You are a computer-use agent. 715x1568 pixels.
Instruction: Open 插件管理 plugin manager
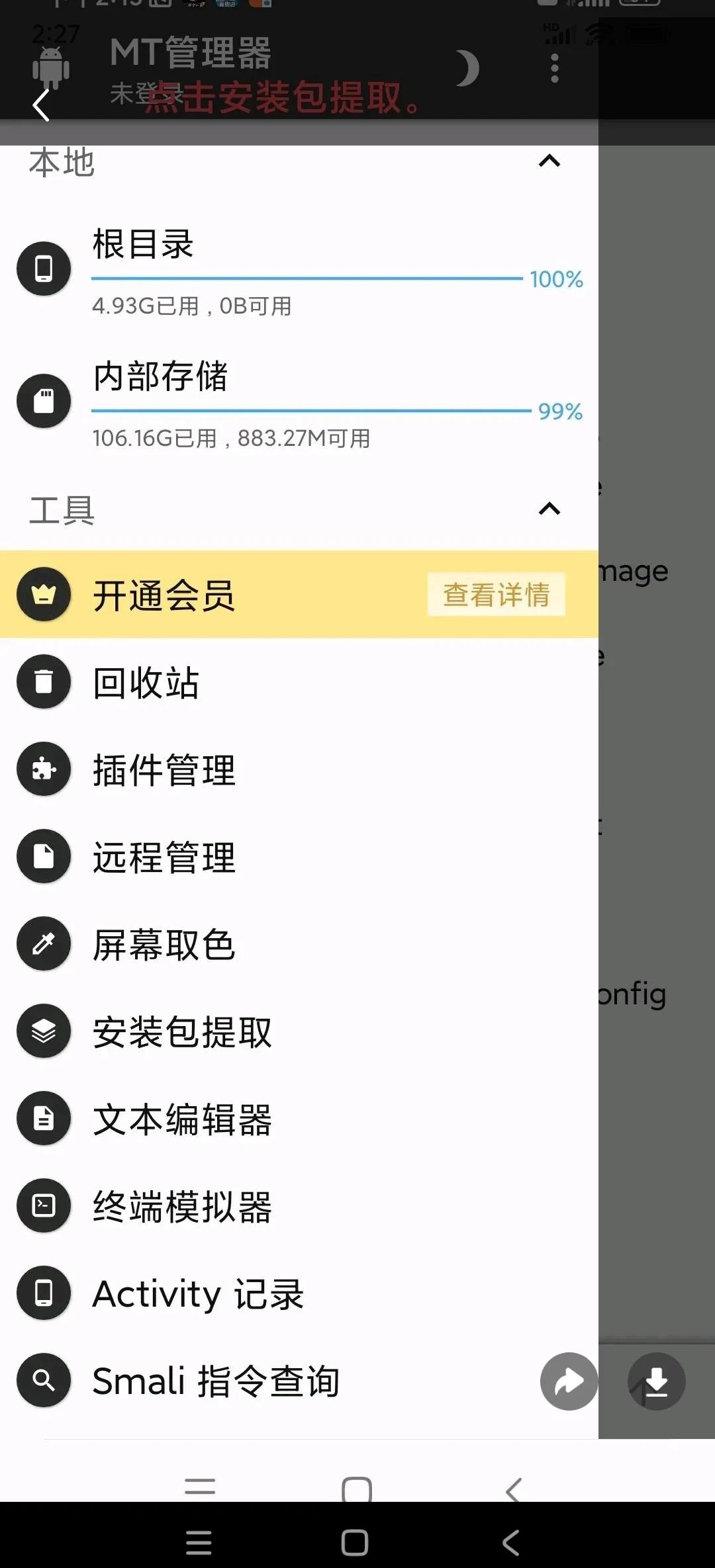coord(163,769)
